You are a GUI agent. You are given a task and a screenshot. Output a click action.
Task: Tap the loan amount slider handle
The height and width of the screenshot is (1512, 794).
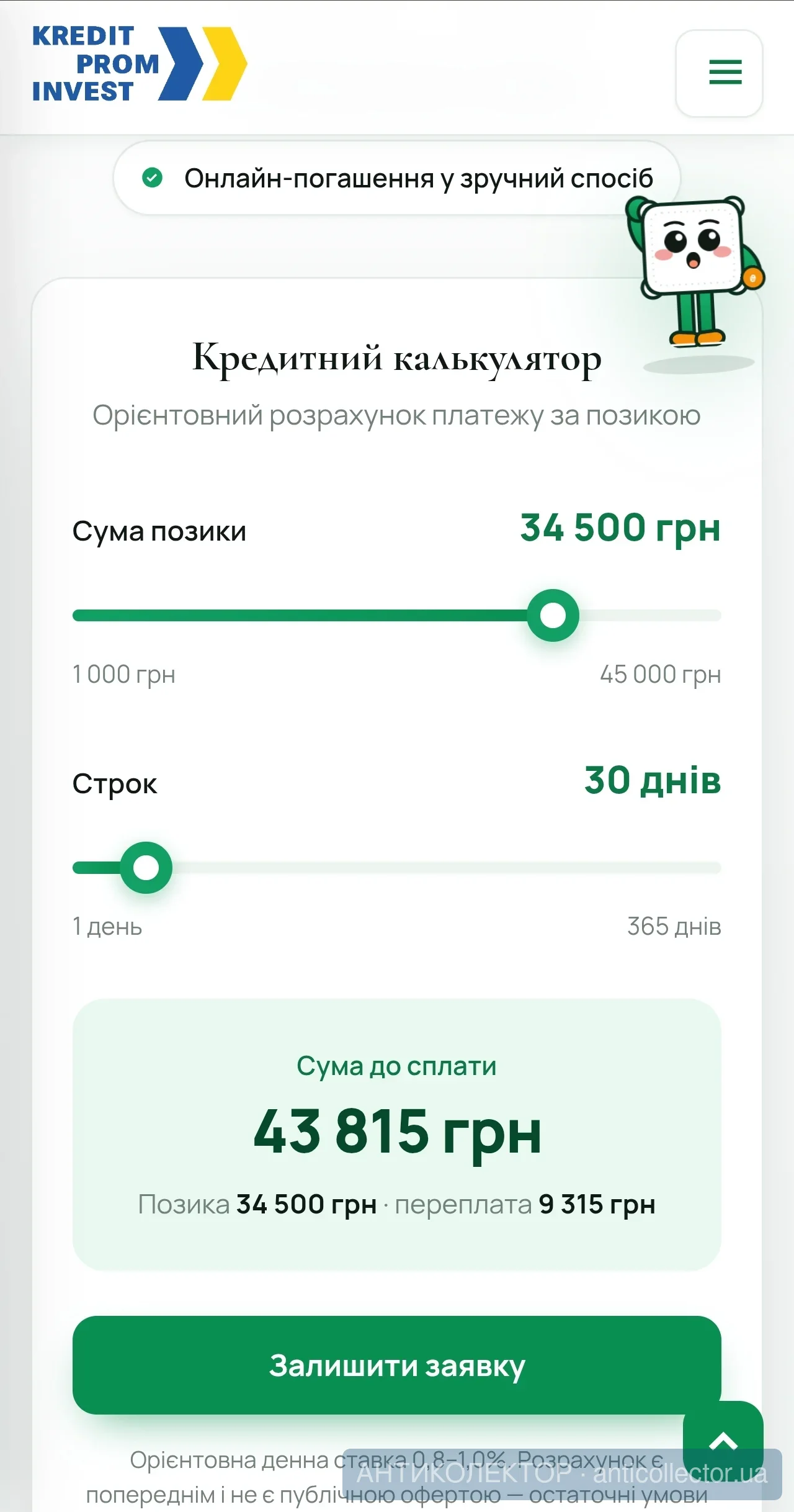click(553, 615)
